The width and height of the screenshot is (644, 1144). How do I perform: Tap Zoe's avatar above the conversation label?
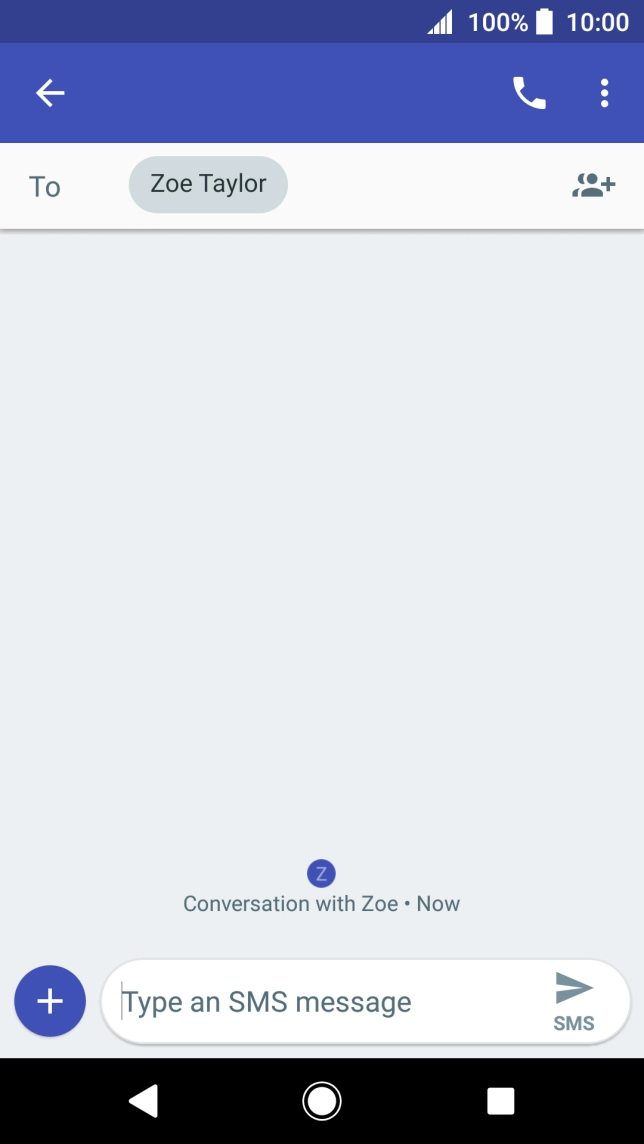[321, 873]
